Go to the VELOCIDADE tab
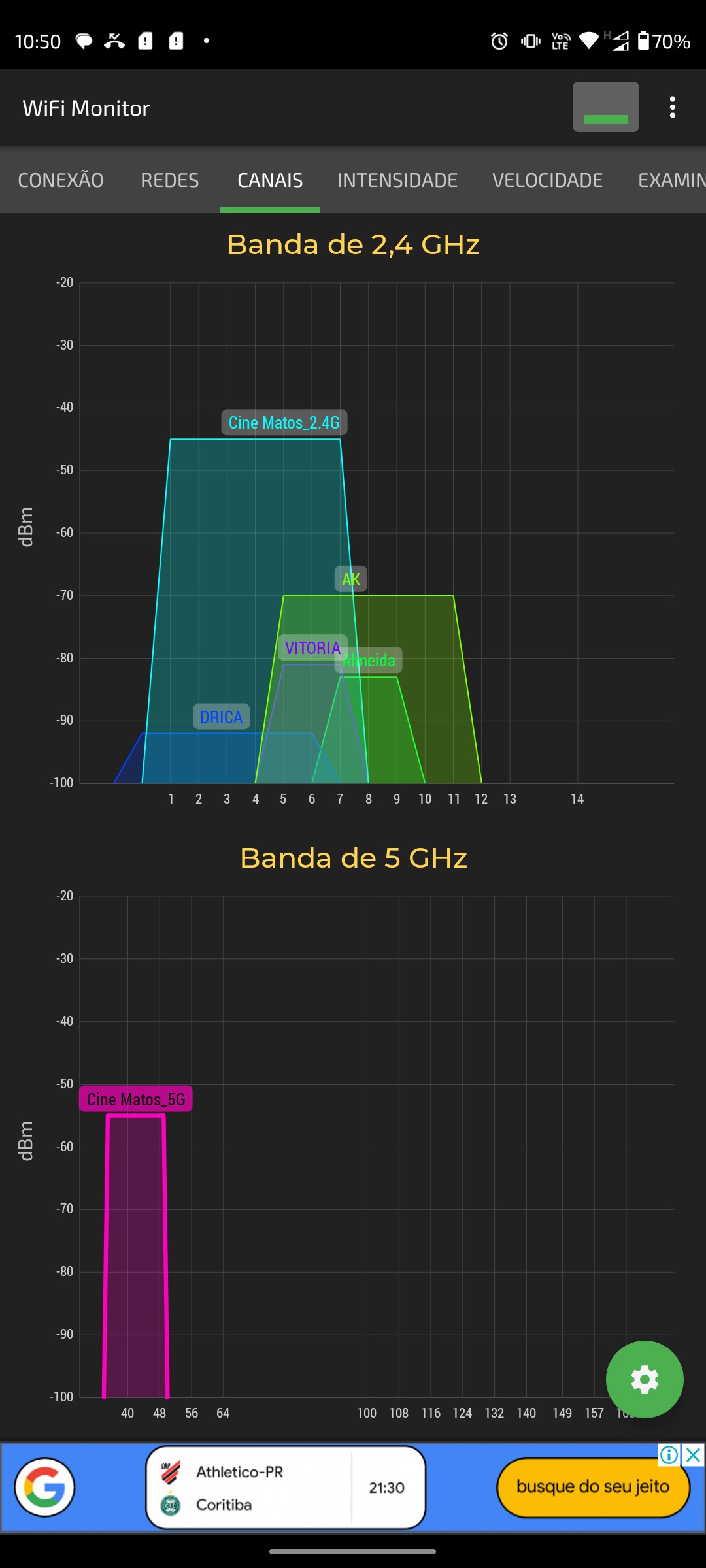Viewport: 706px width, 1568px height. click(x=547, y=180)
